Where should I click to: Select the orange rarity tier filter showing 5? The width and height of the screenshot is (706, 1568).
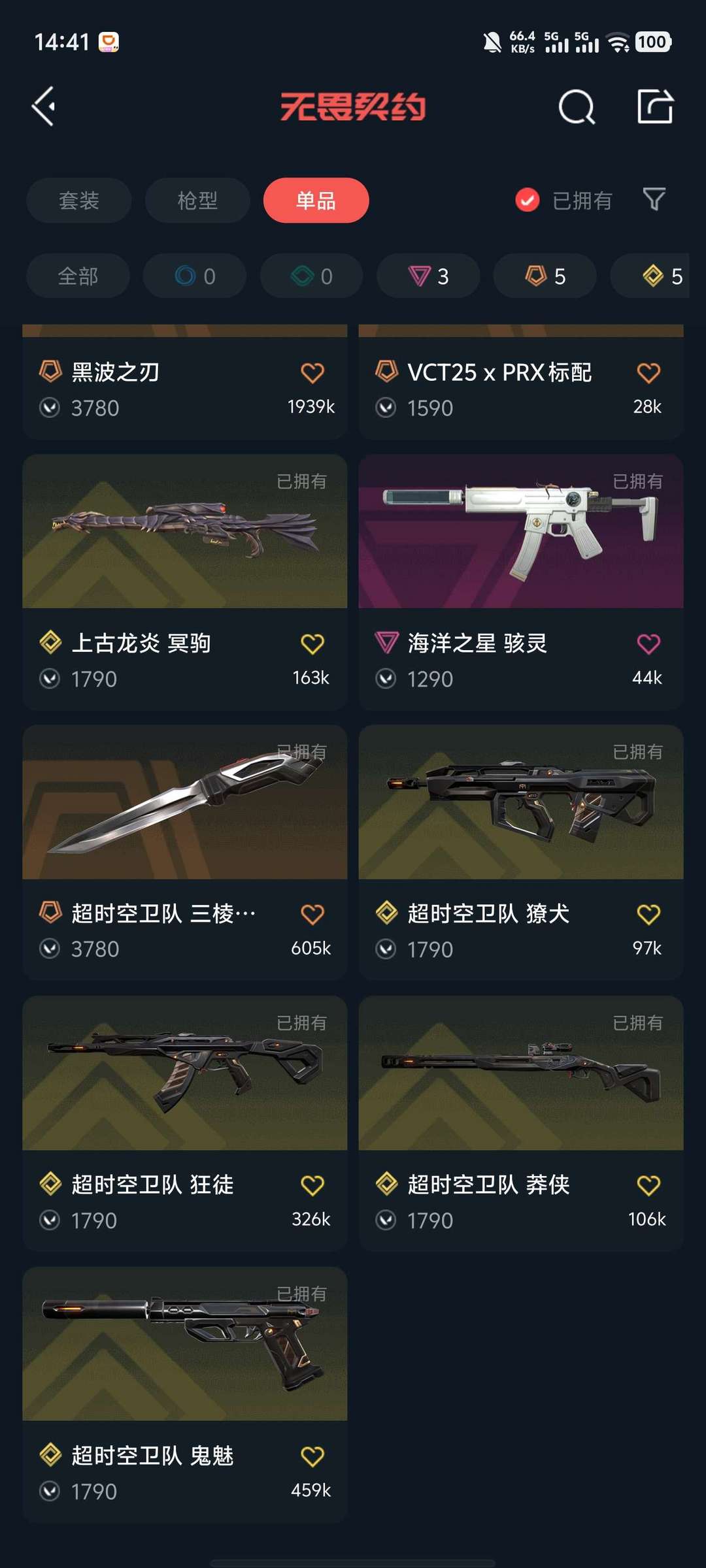(x=544, y=276)
